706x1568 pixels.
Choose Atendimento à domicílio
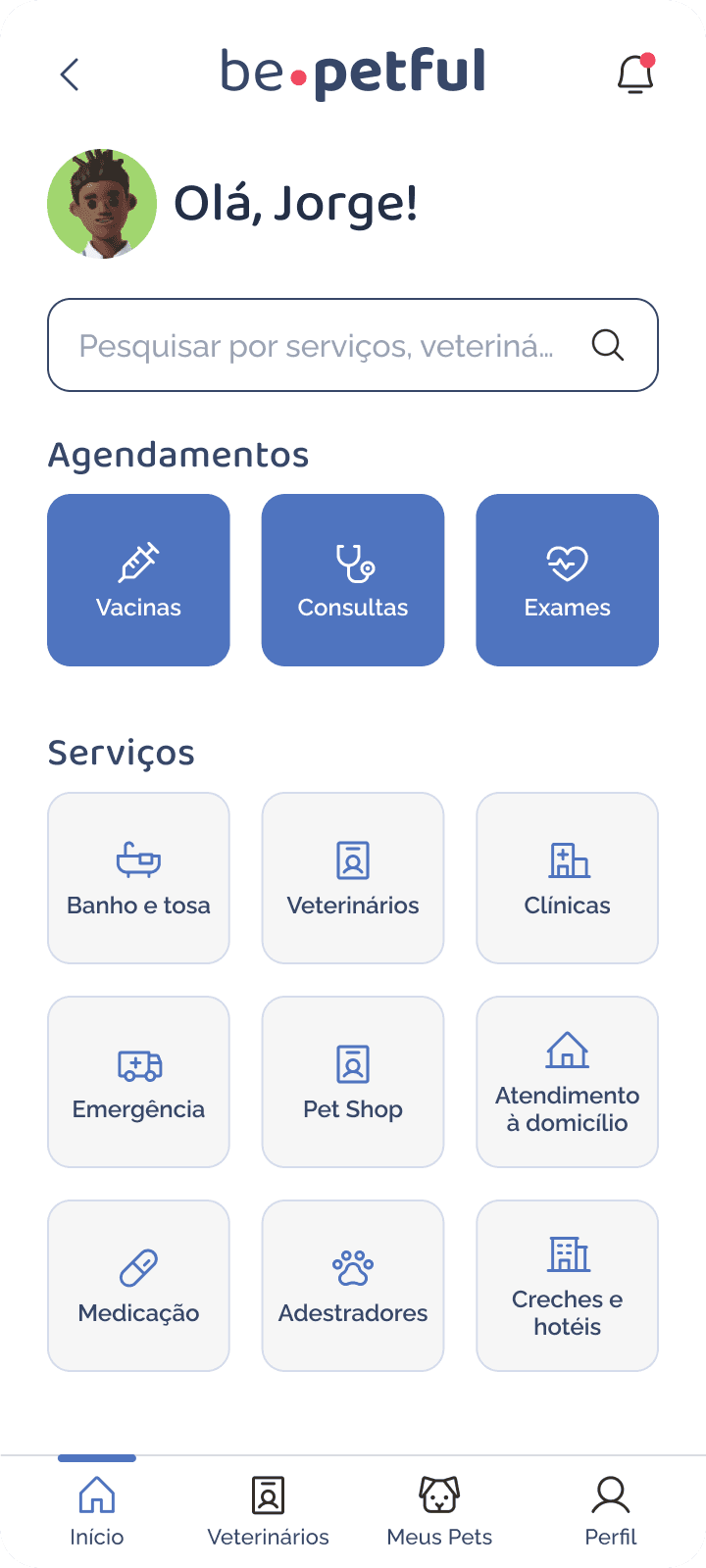click(567, 1082)
